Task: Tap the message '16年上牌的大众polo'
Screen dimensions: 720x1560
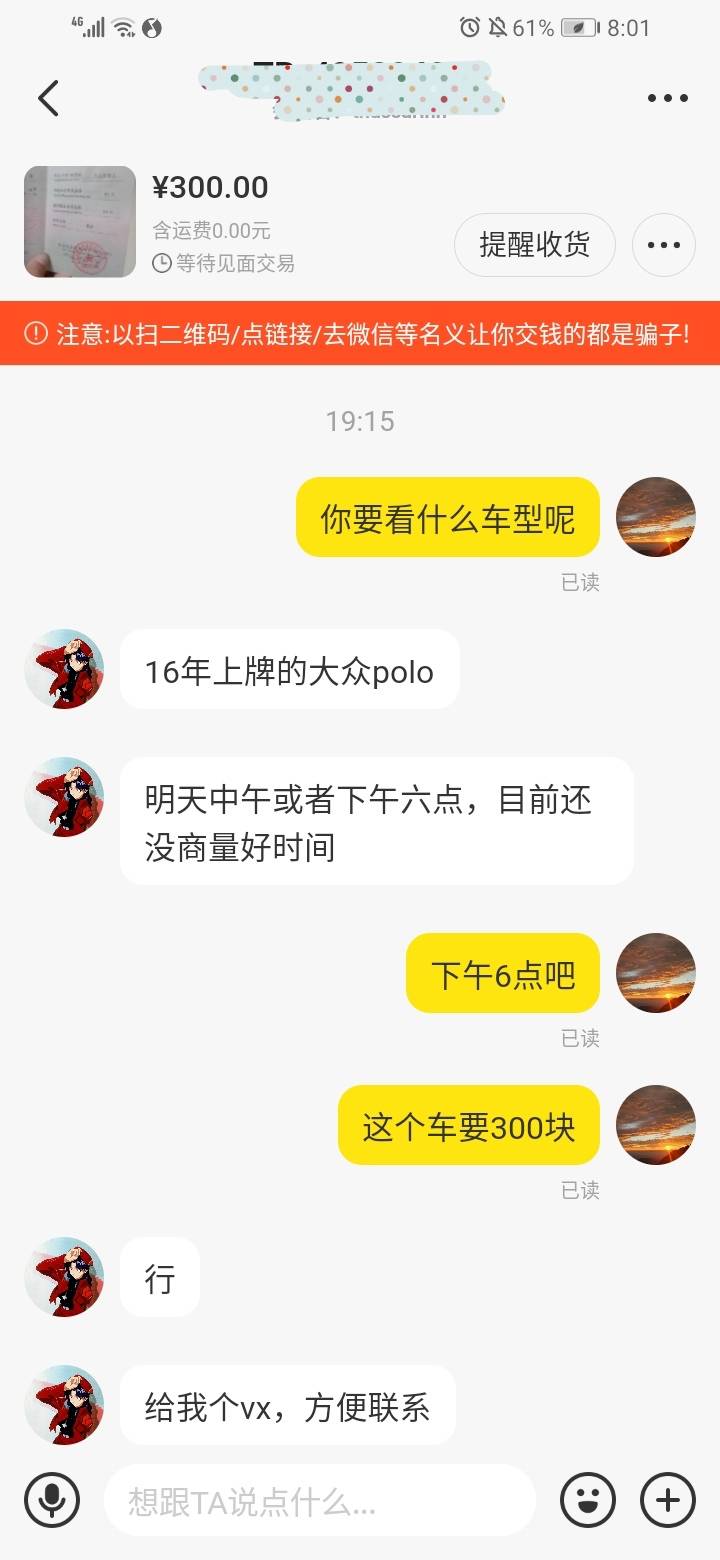Action: point(290,671)
